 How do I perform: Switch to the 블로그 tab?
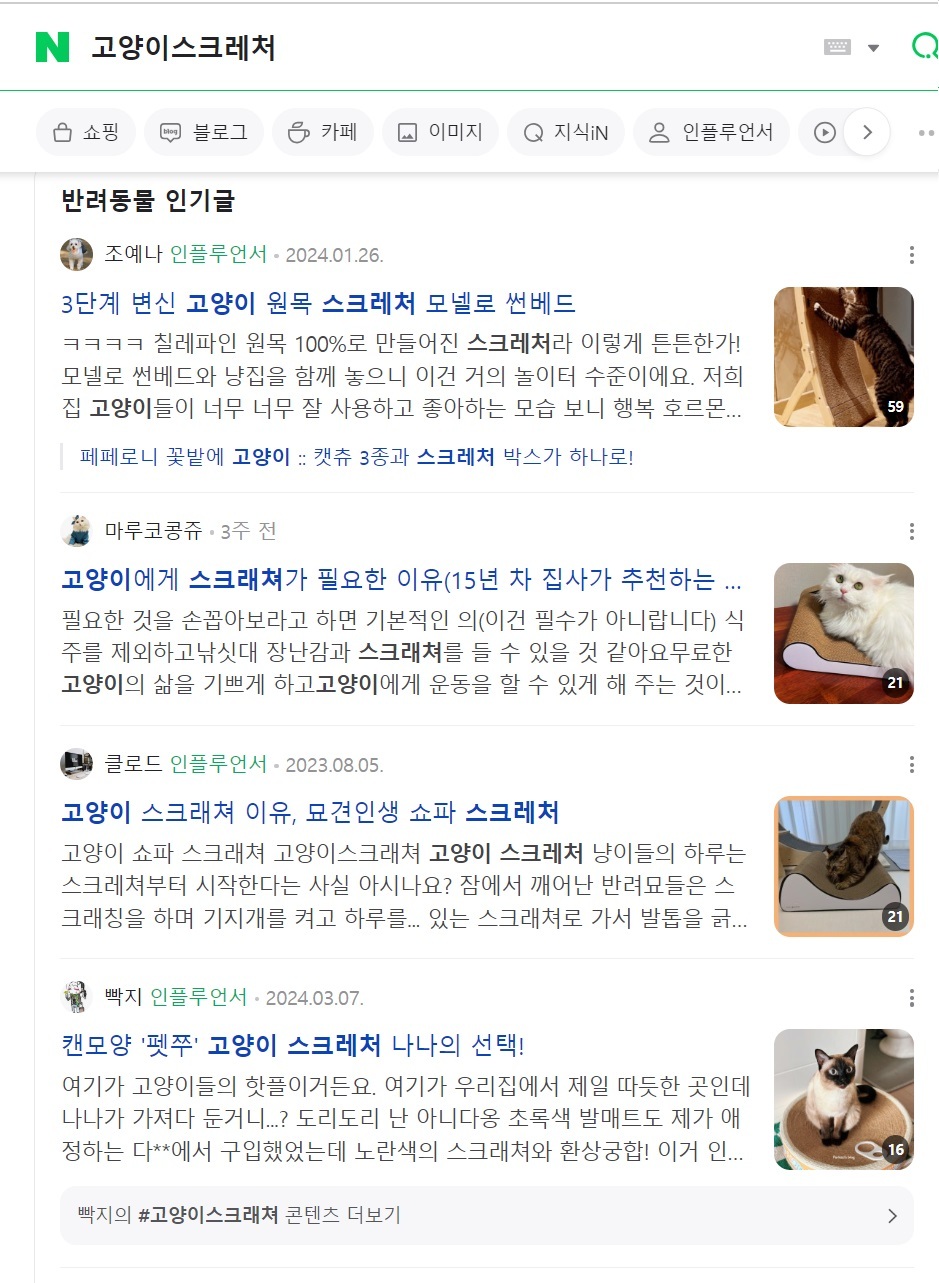[204, 132]
